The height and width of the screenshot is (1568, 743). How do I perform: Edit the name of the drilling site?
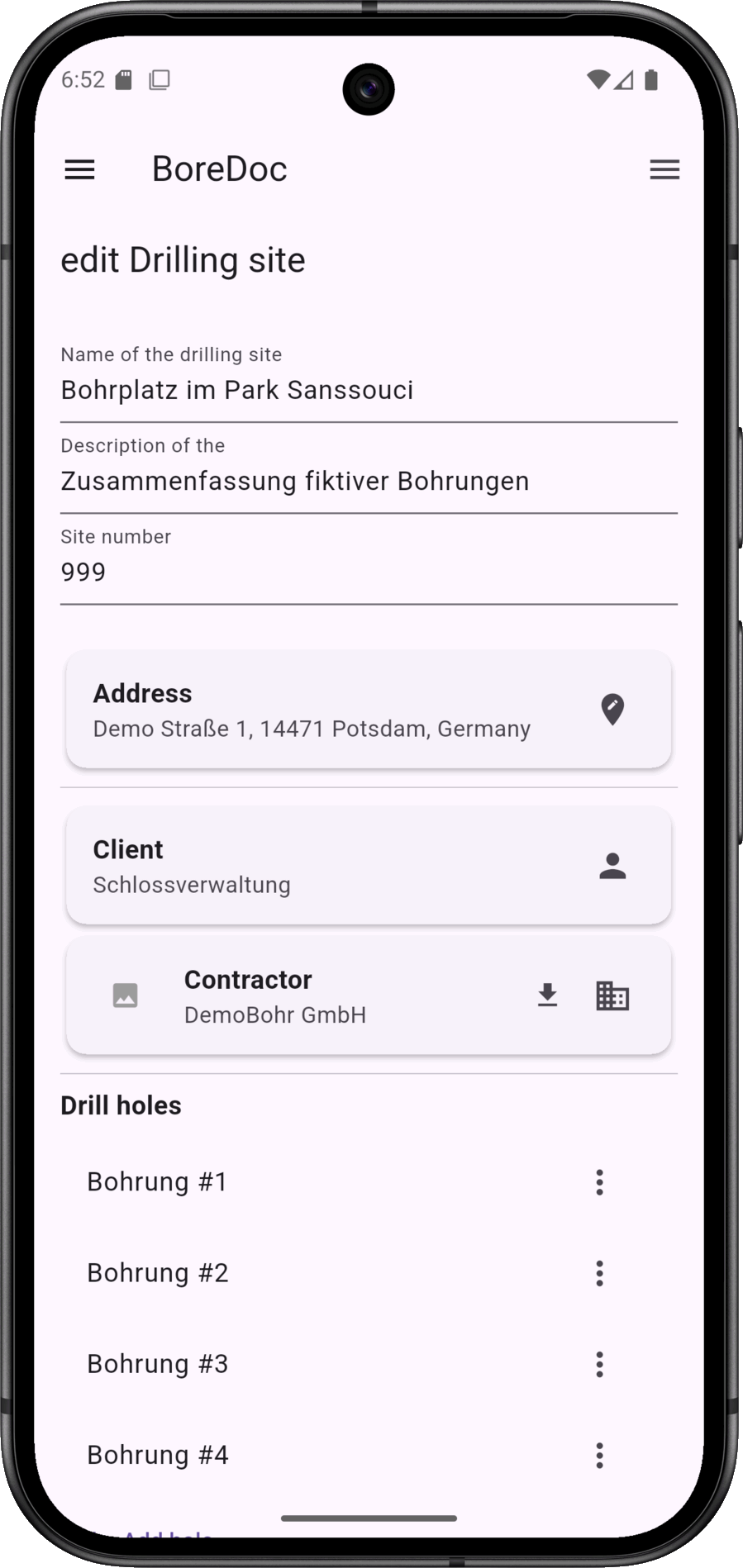click(x=368, y=390)
